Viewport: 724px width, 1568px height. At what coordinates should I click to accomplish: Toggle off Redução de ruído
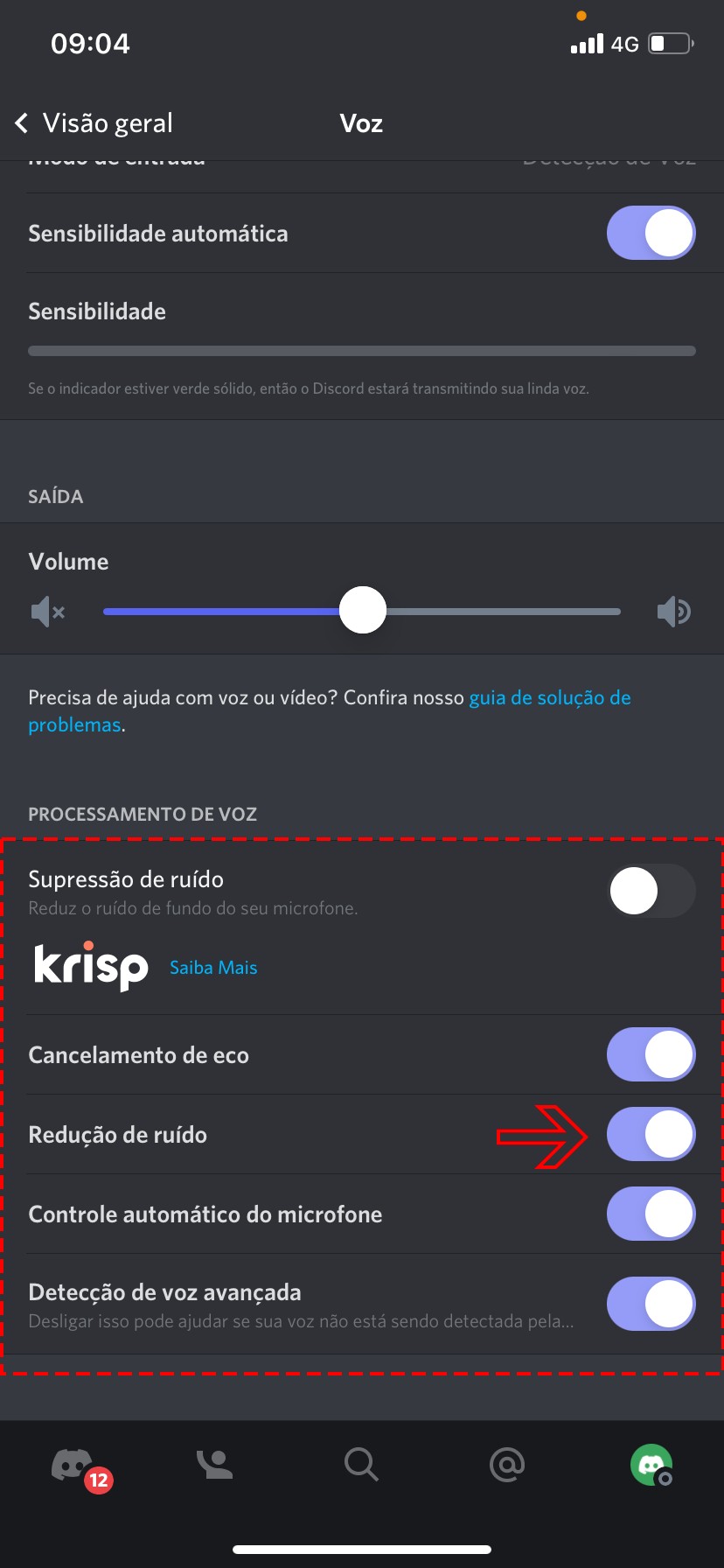coord(651,1134)
